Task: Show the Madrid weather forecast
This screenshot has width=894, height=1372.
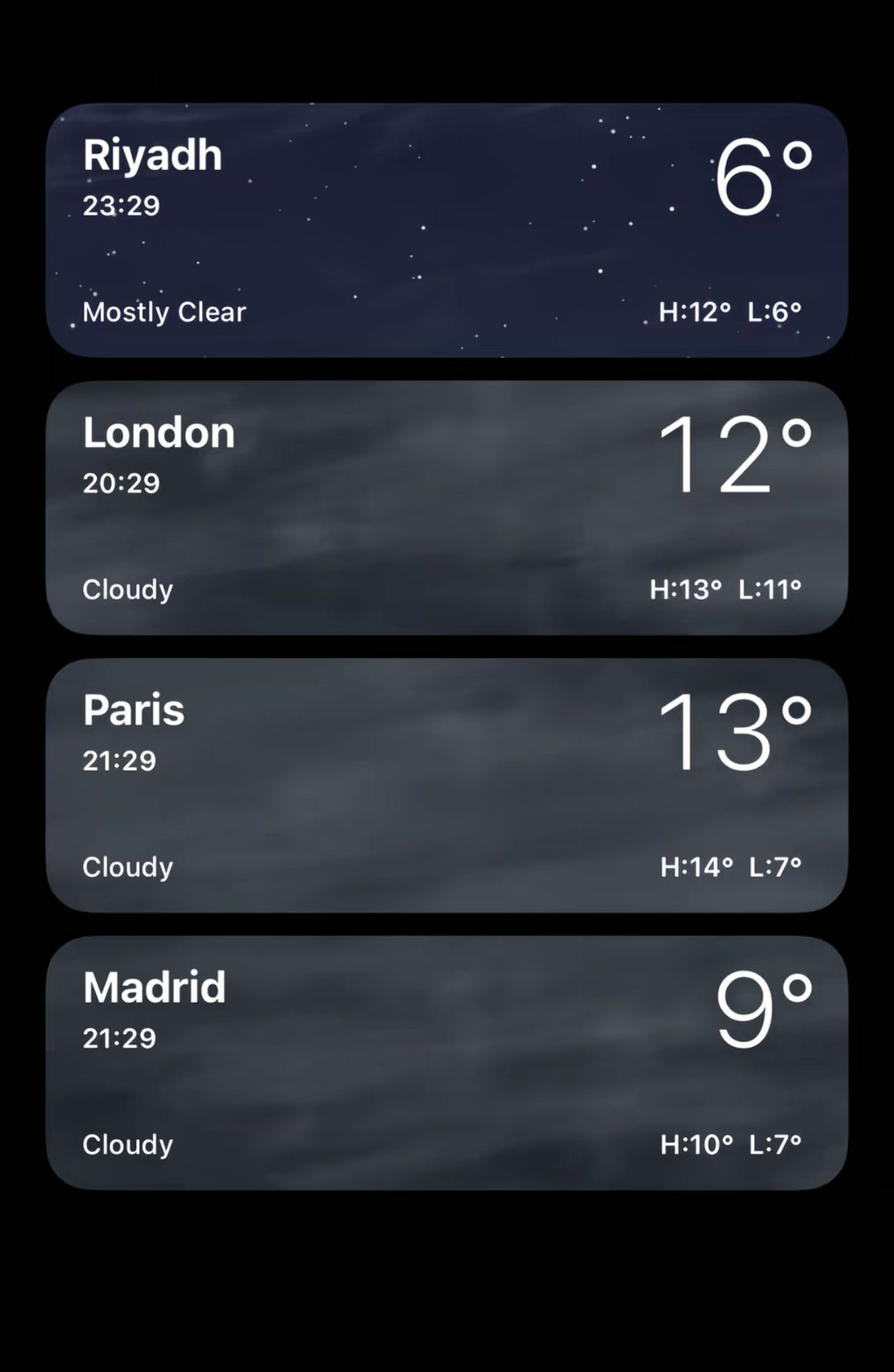Action: point(446,1063)
